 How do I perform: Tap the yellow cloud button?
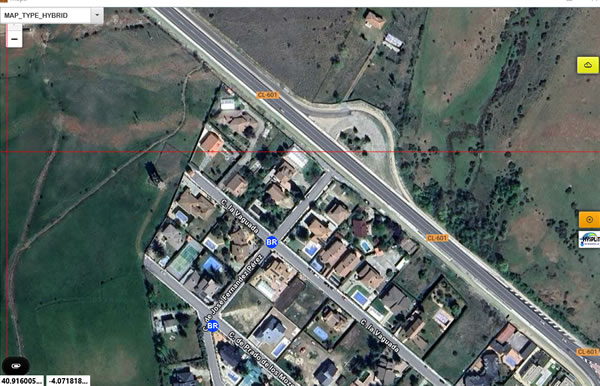click(588, 65)
